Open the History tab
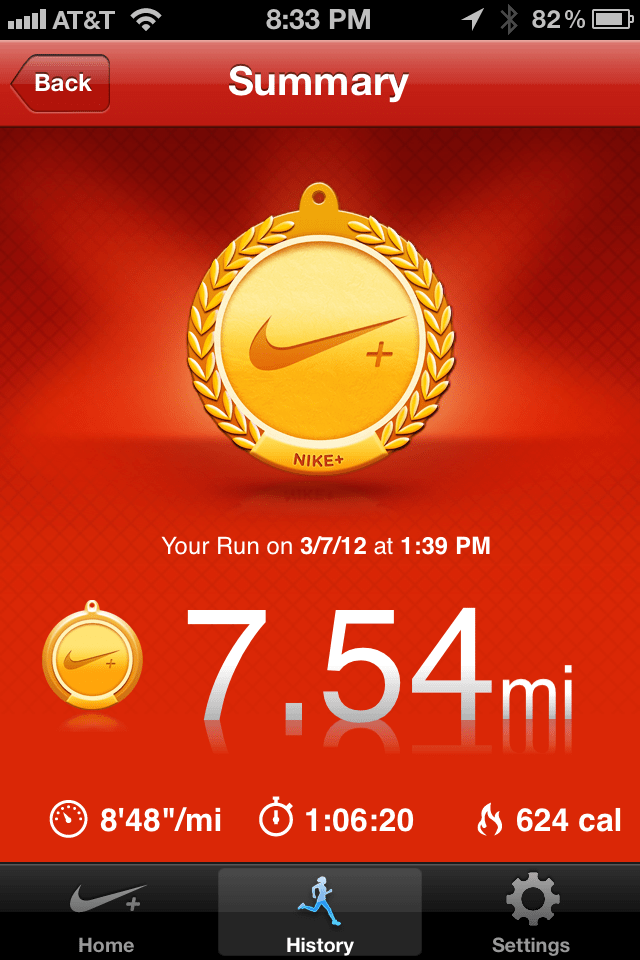 (x=320, y=912)
